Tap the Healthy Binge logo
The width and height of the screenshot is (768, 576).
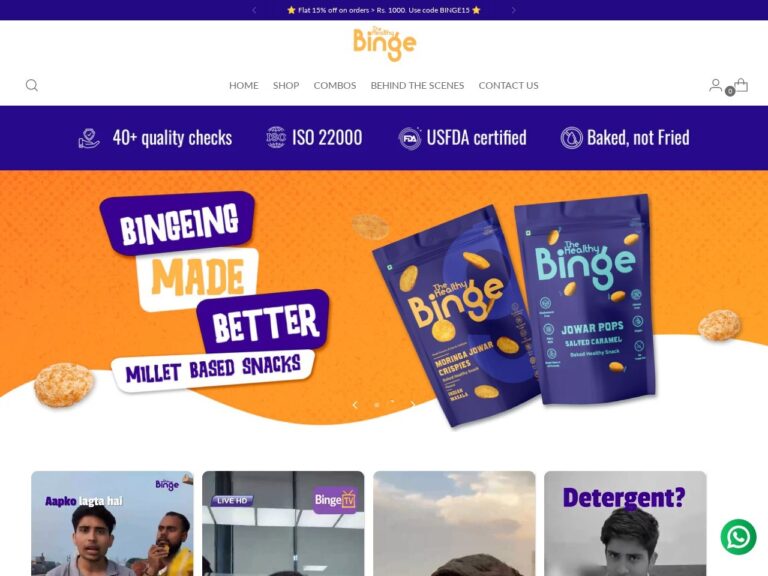pos(384,44)
